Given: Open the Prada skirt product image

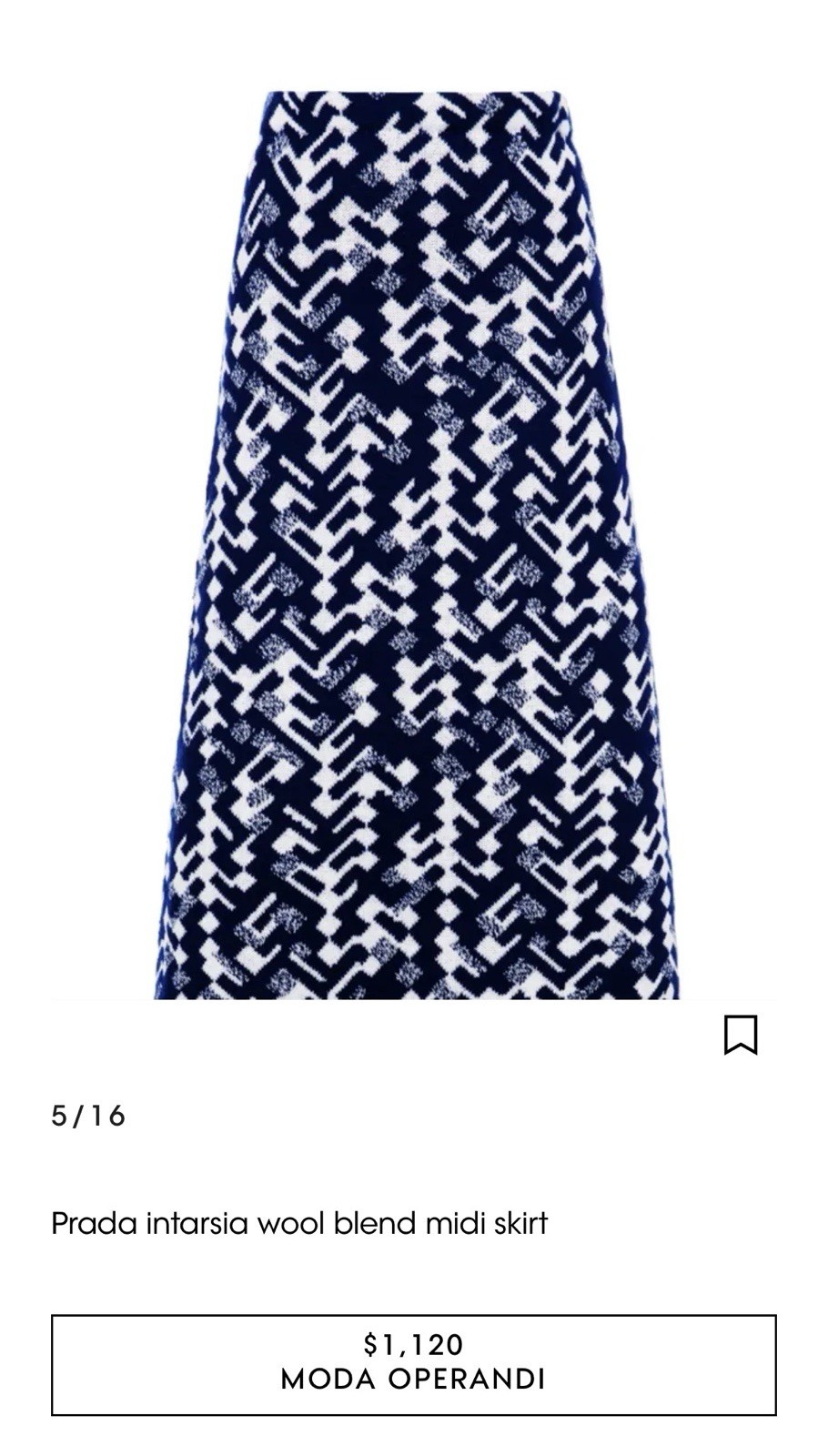Looking at the screenshot, I should tap(415, 546).
